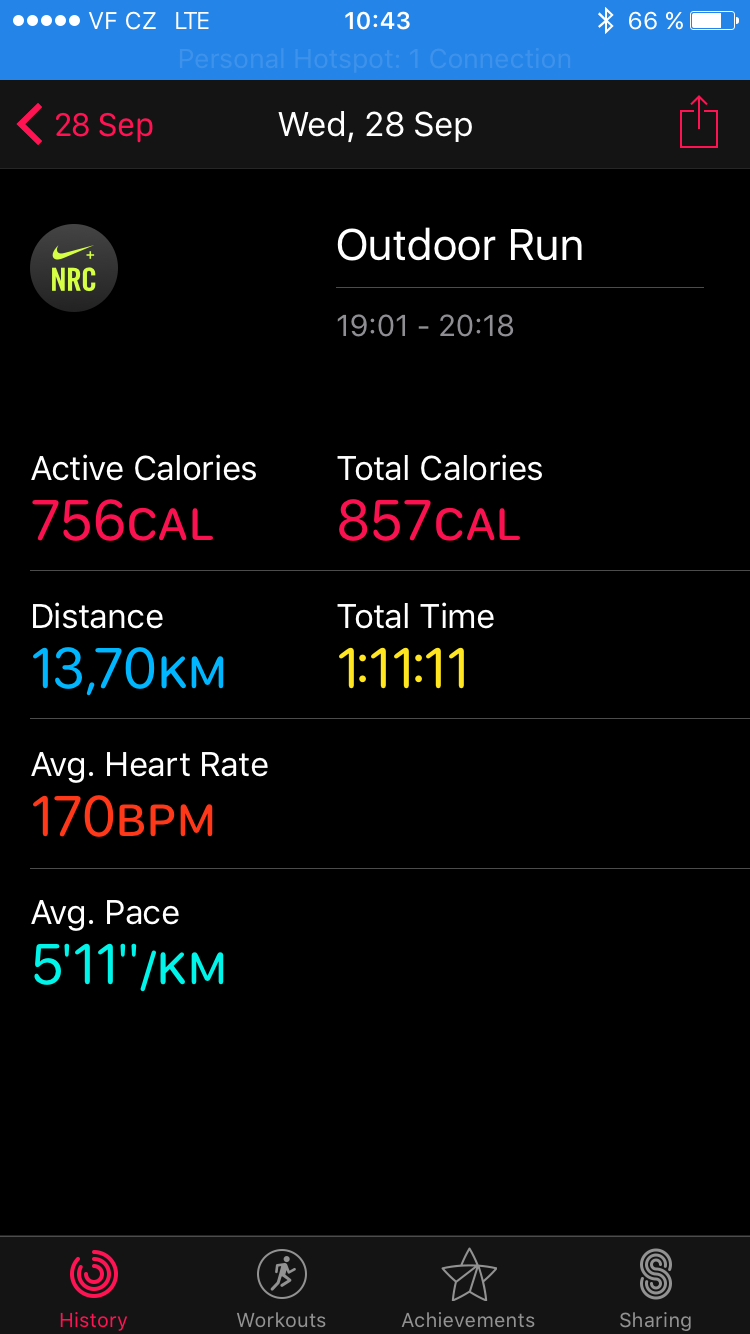Go back to 28 Sep
The height and width of the screenshot is (1334, 750).
point(85,125)
